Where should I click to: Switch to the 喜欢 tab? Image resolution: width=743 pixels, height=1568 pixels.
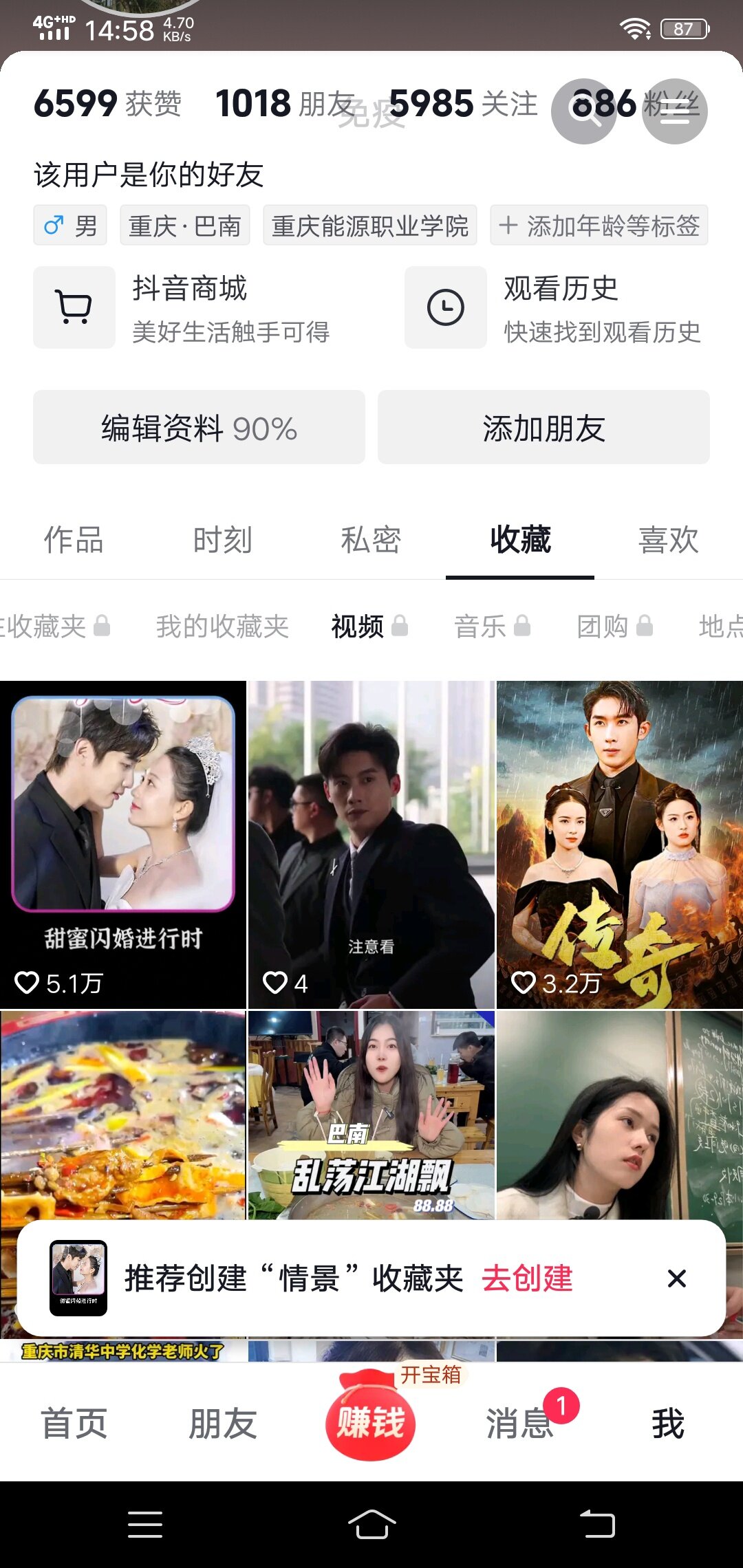(668, 540)
